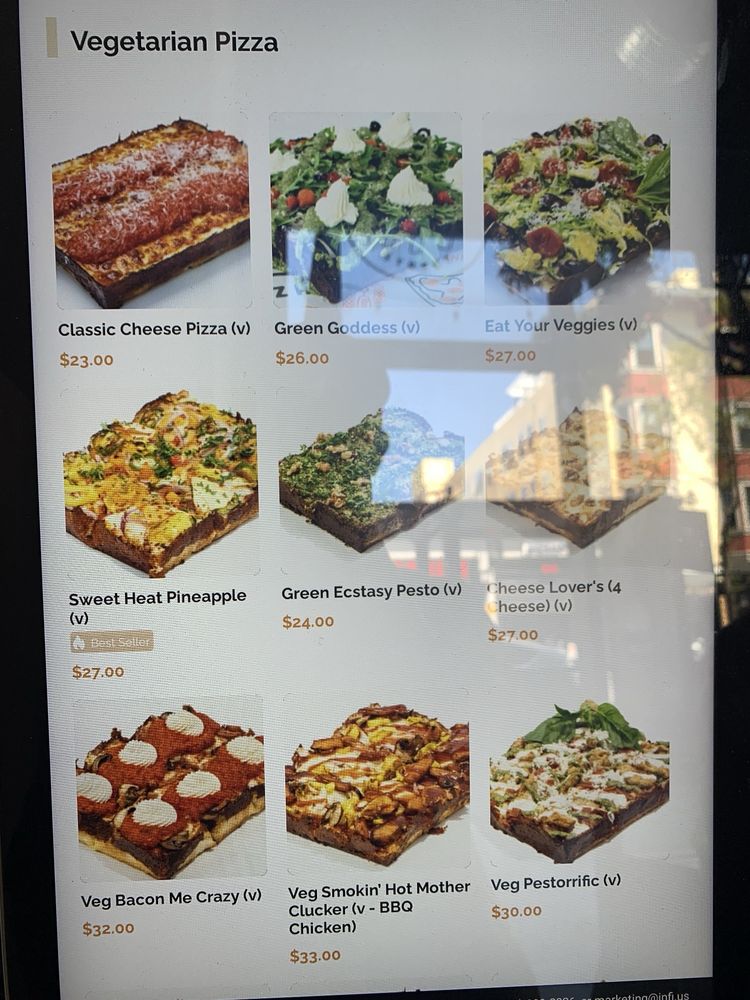View the Veg Pestorrific pizza
Viewport: 750px width, 1000px height.
[579, 809]
